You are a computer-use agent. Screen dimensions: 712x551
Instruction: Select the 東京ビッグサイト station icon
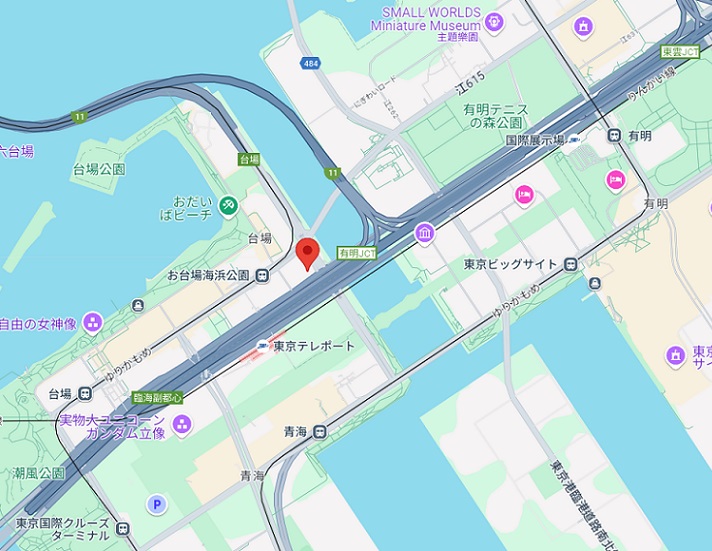pos(570,264)
